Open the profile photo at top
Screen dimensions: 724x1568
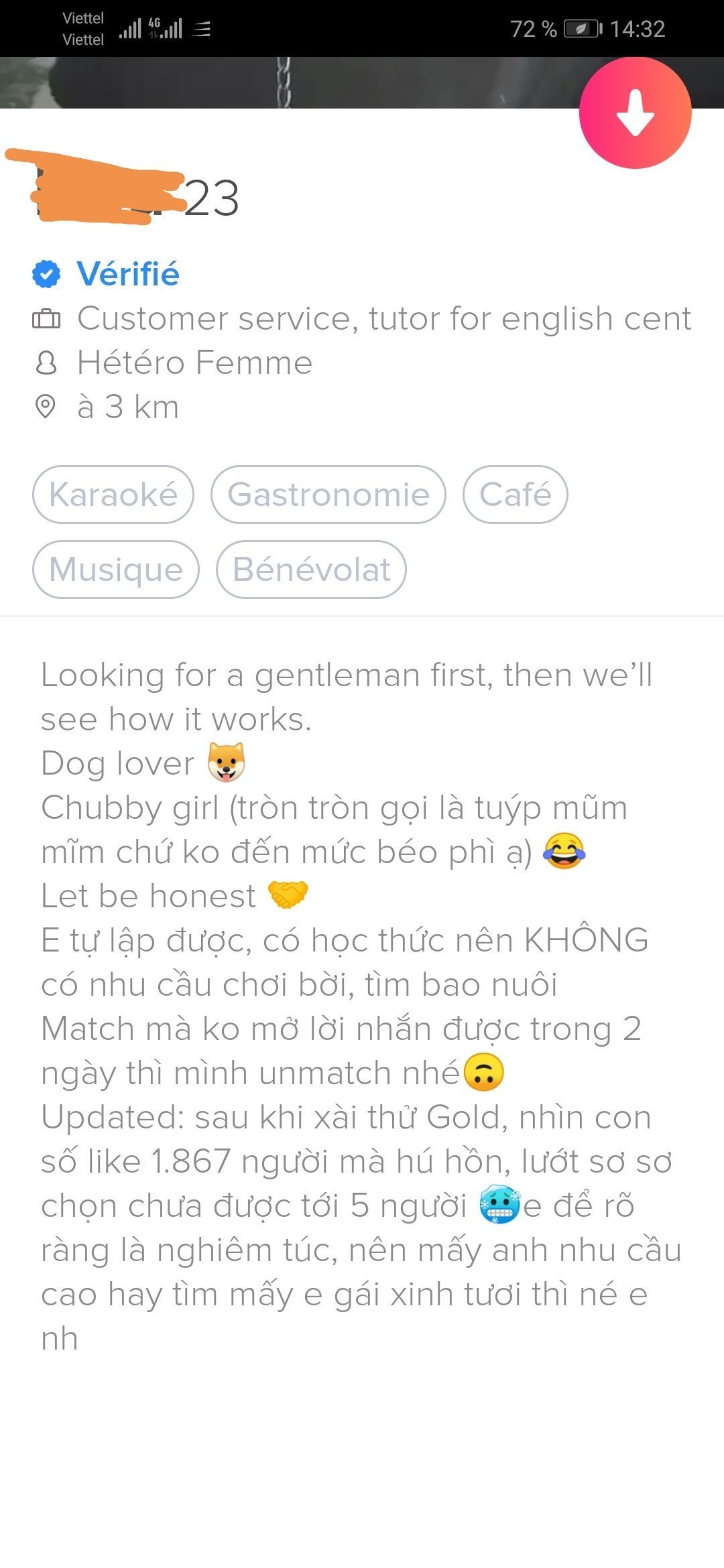pos(288,82)
